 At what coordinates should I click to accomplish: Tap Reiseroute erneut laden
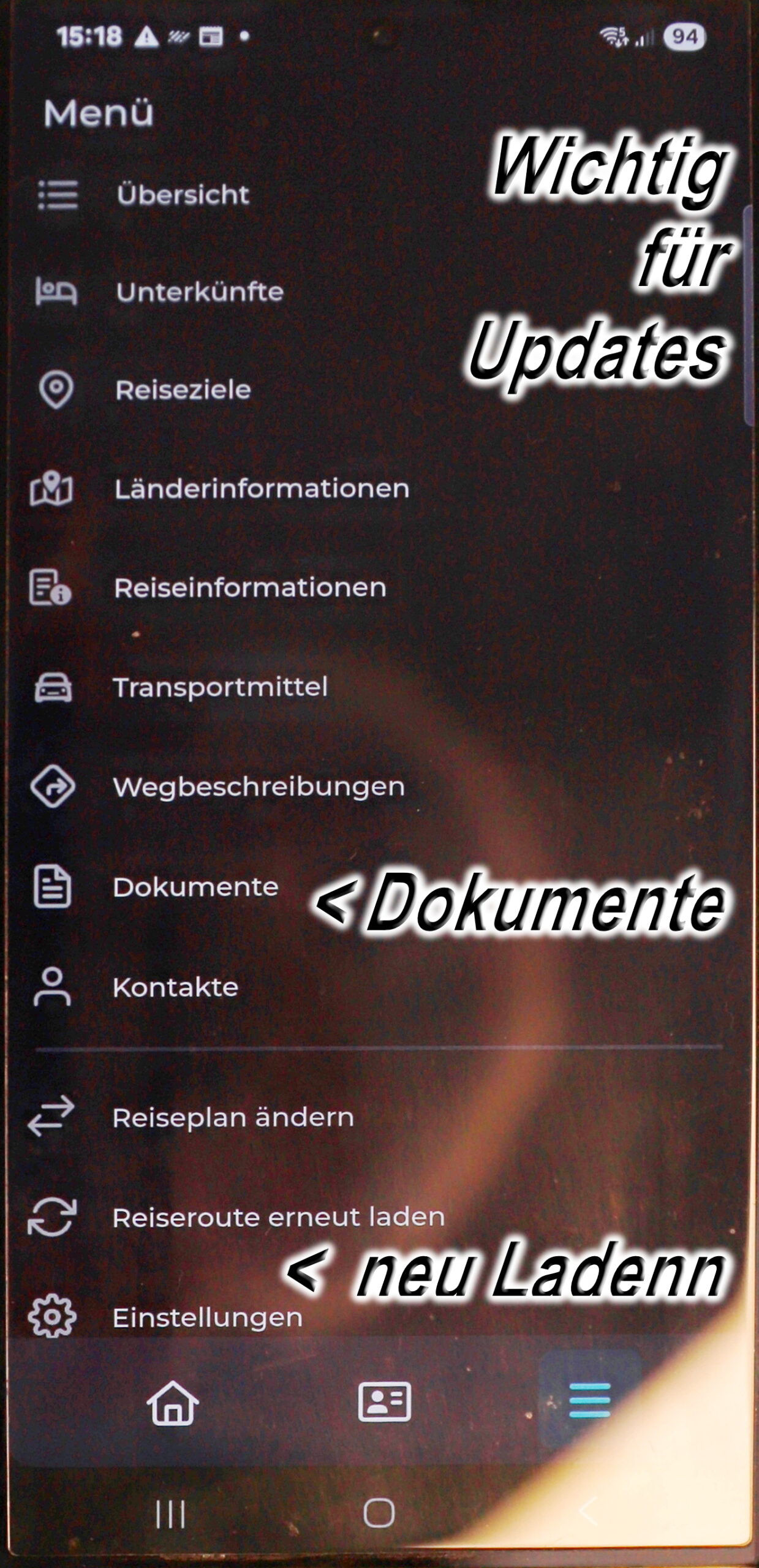pyautogui.click(x=278, y=1218)
